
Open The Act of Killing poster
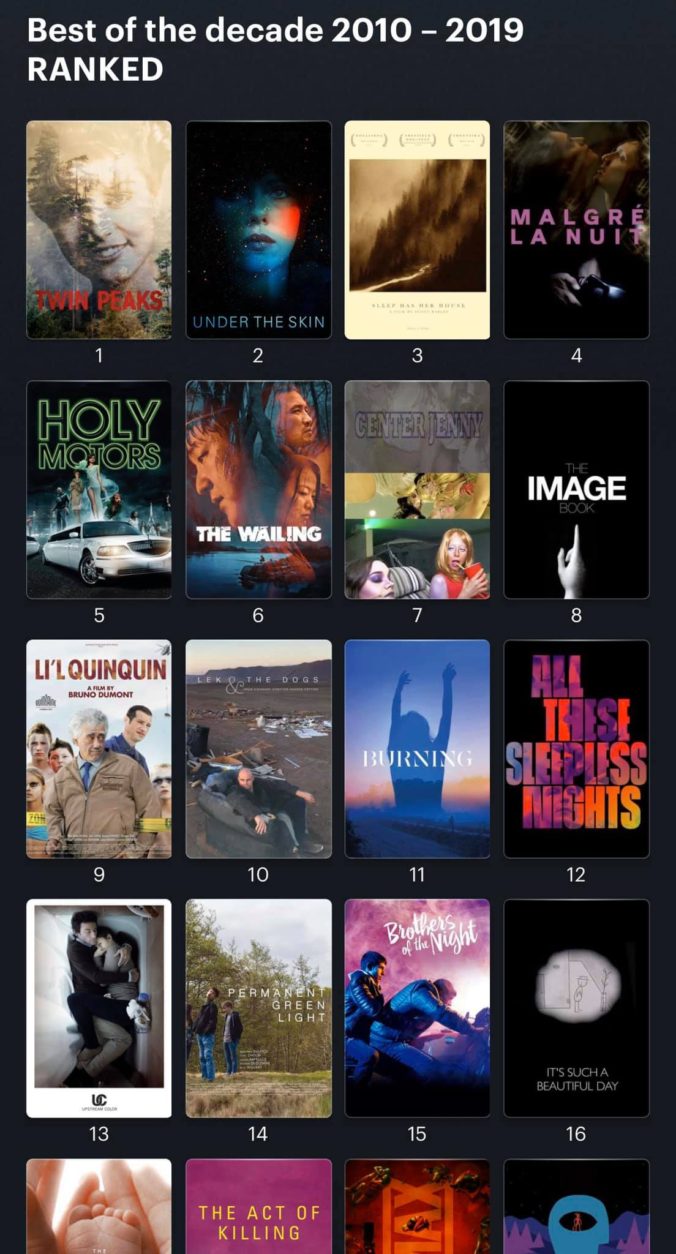[258, 1208]
